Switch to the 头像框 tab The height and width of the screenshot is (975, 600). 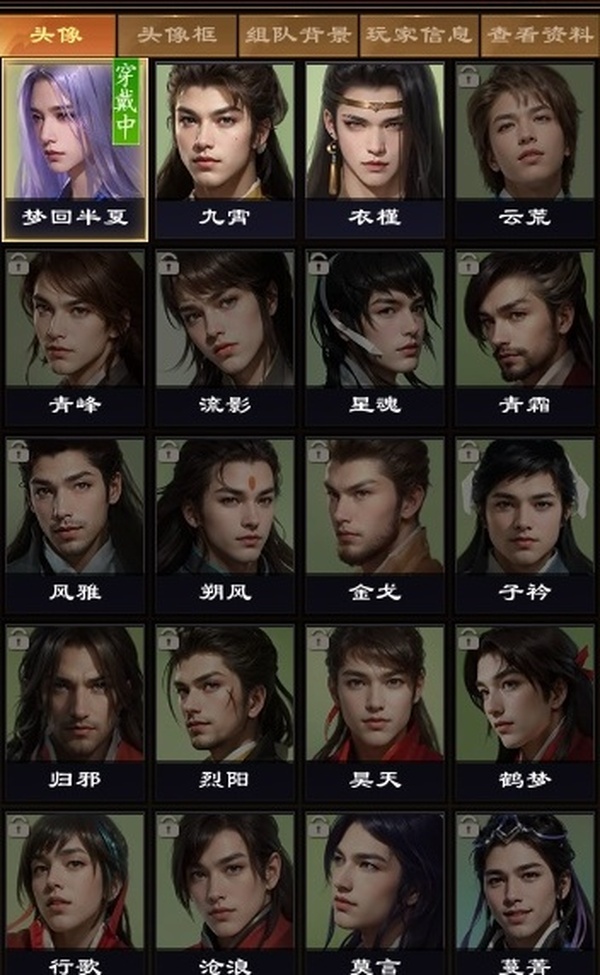[177, 36]
